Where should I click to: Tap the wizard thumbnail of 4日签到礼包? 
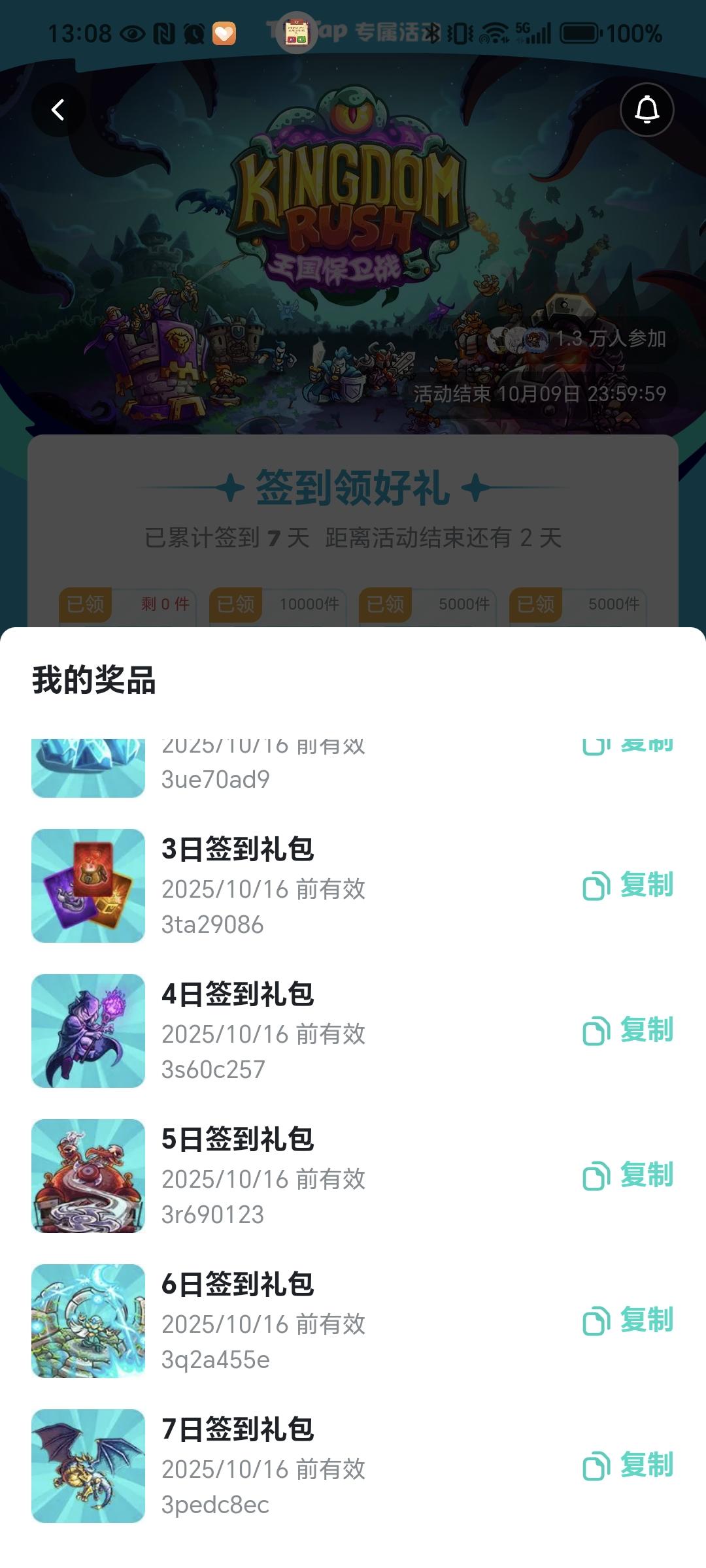[89, 1032]
